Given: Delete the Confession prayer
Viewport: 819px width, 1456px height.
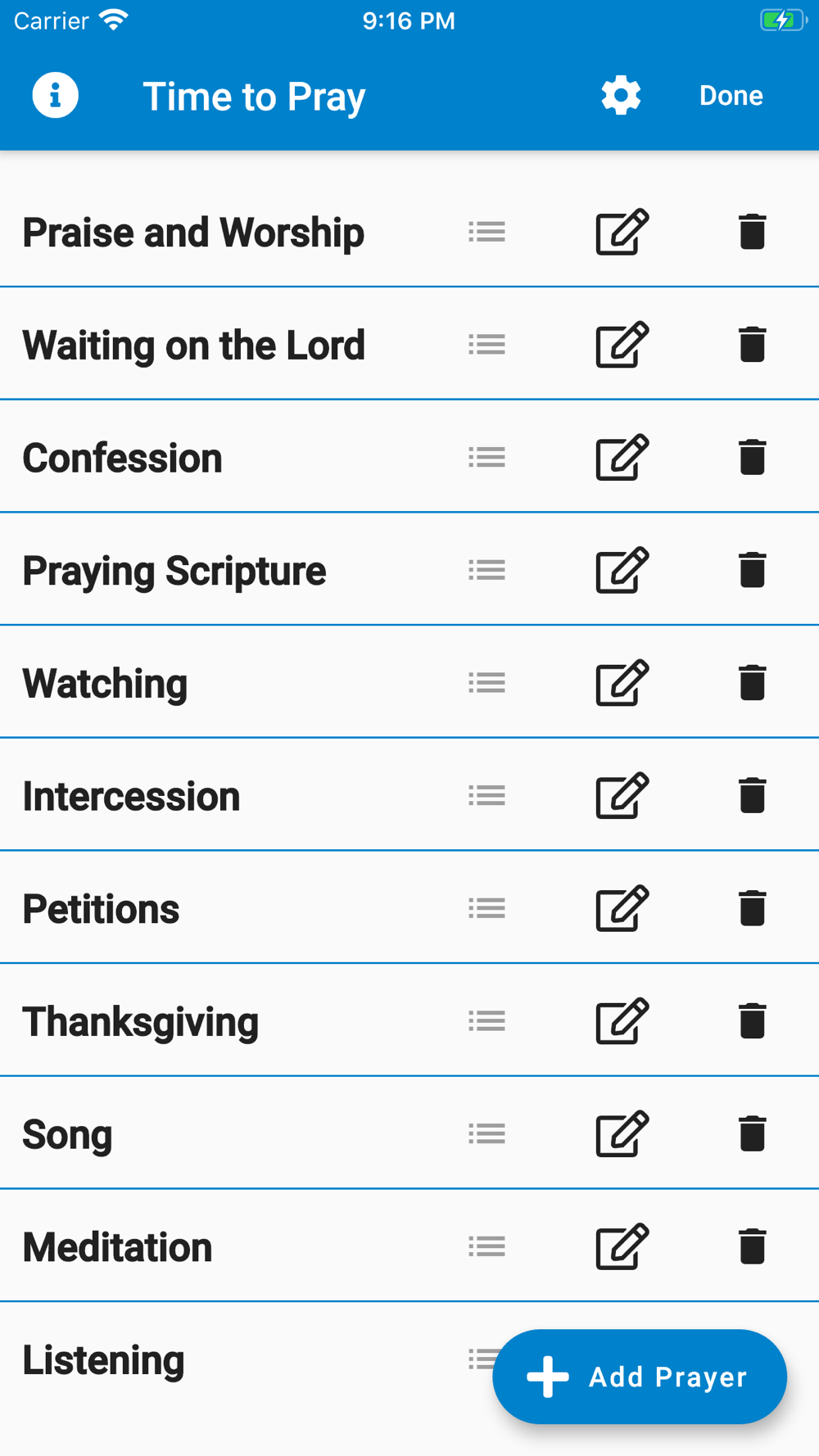Looking at the screenshot, I should 752,457.
